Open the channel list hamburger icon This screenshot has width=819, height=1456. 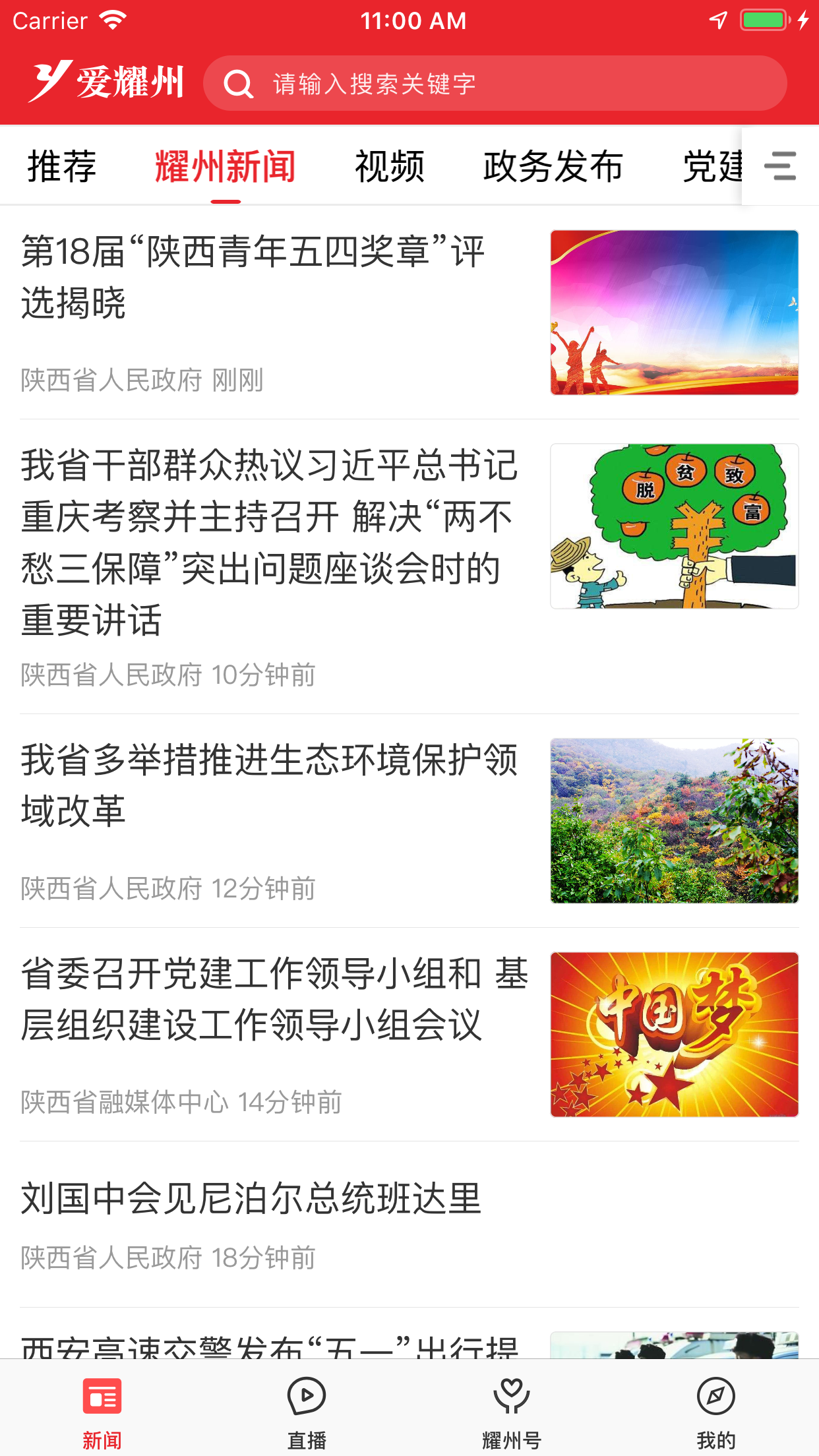pyautogui.click(x=780, y=166)
